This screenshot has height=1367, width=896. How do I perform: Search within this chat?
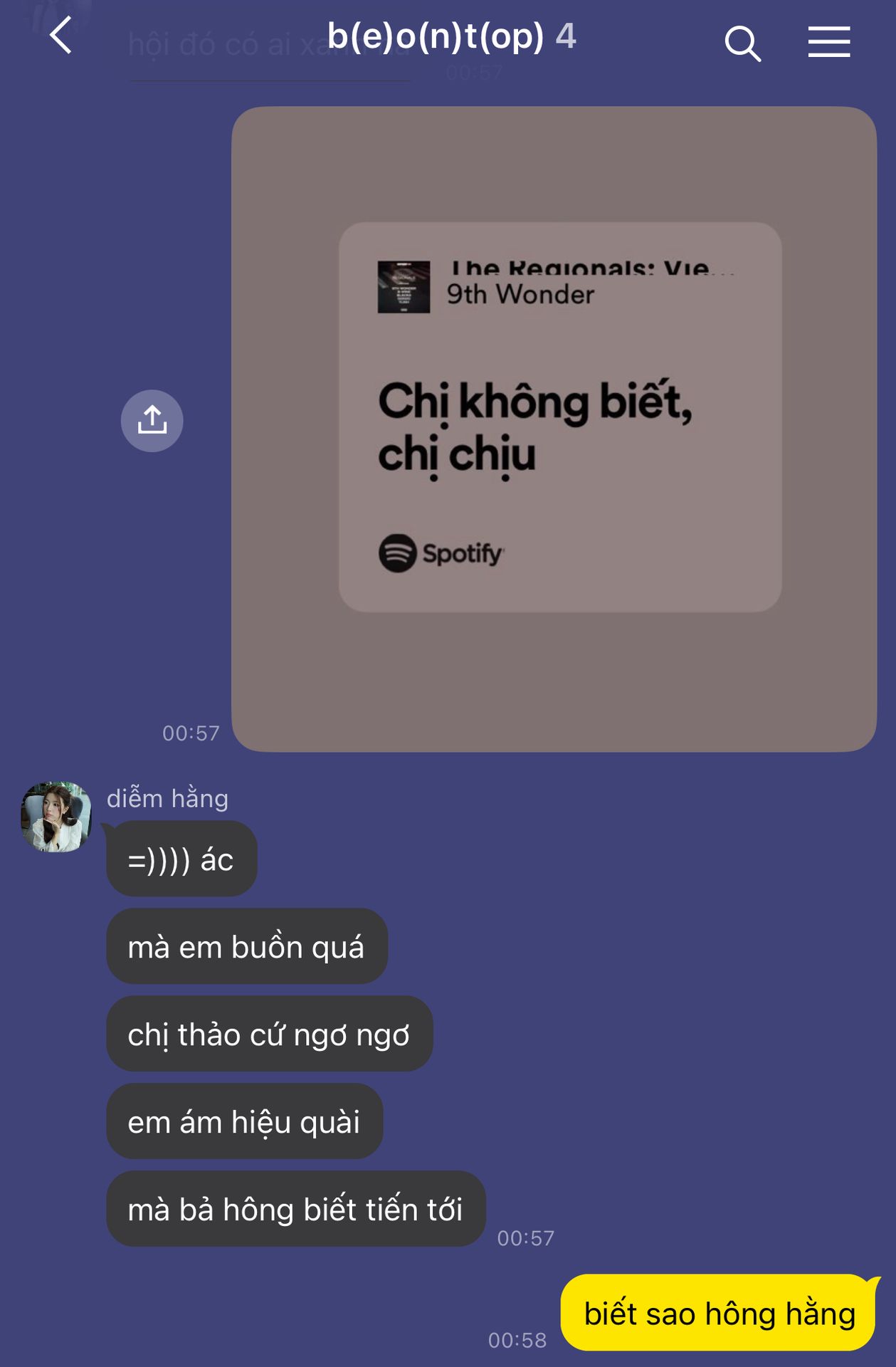pos(742,43)
